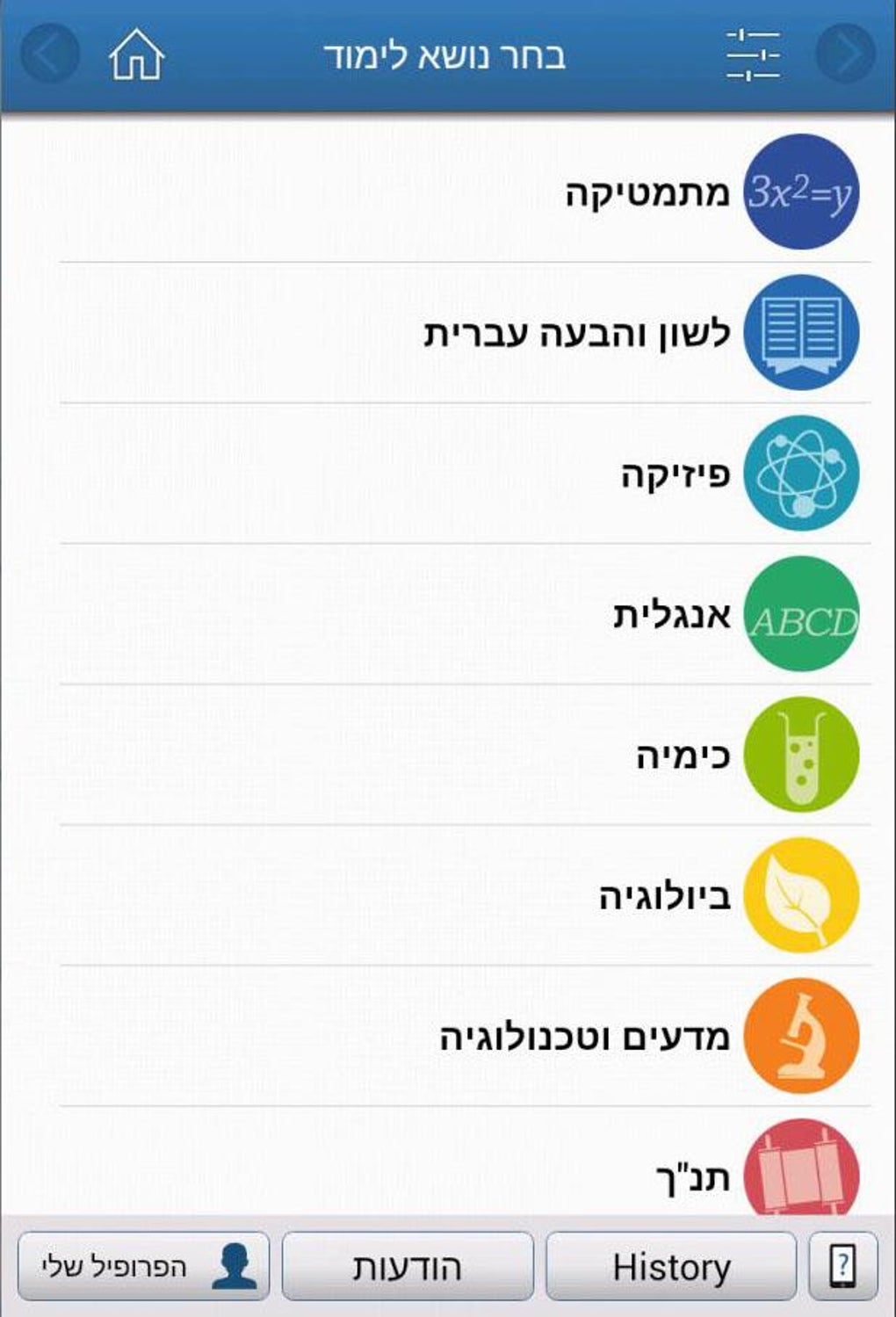Open the History button

pos(671,1266)
